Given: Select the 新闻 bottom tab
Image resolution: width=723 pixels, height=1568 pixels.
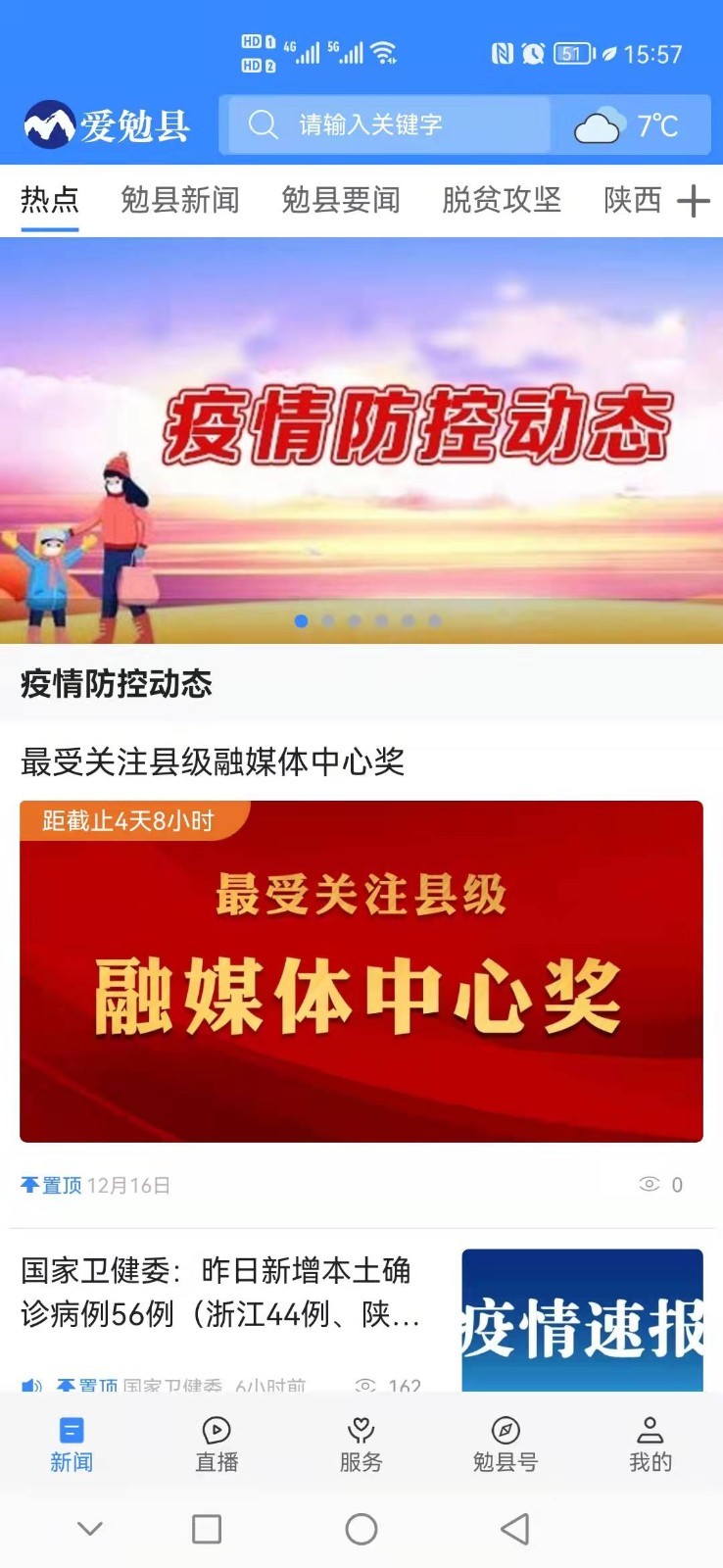Looking at the screenshot, I should tap(72, 1445).
